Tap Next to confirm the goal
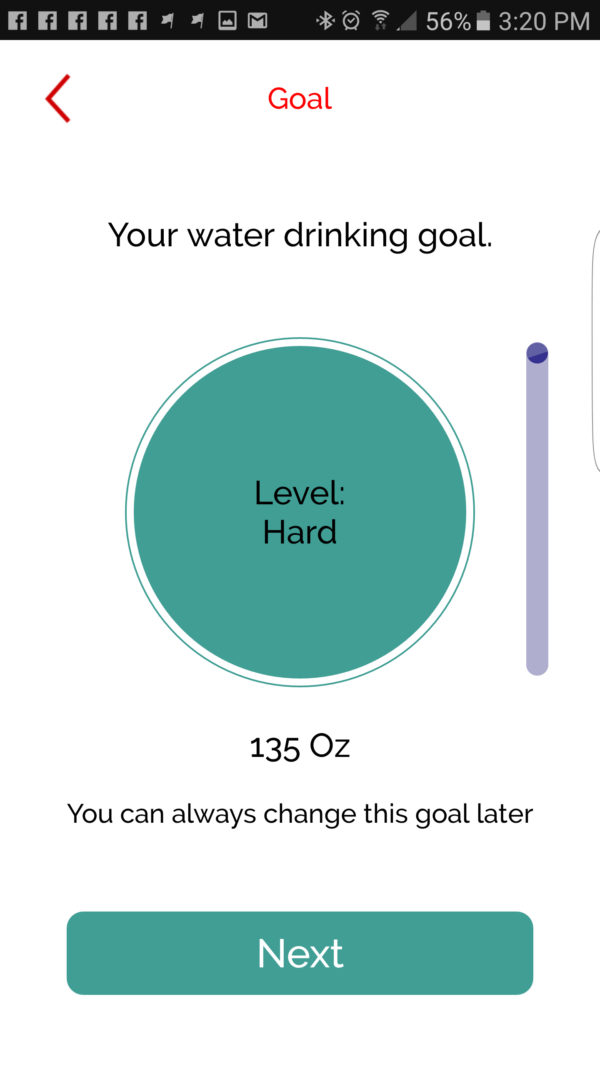Screen dimensions: 600x1067 pyautogui.click(x=300, y=953)
